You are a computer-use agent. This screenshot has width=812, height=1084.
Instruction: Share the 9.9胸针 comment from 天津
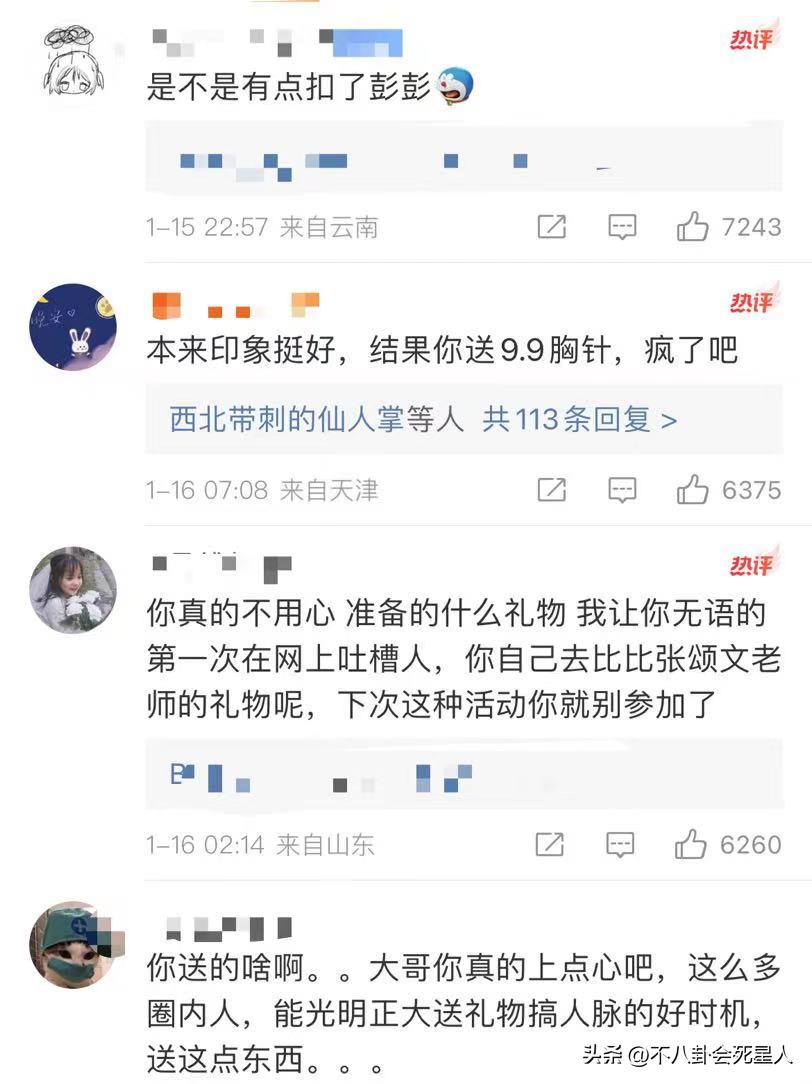tap(552, 490)
